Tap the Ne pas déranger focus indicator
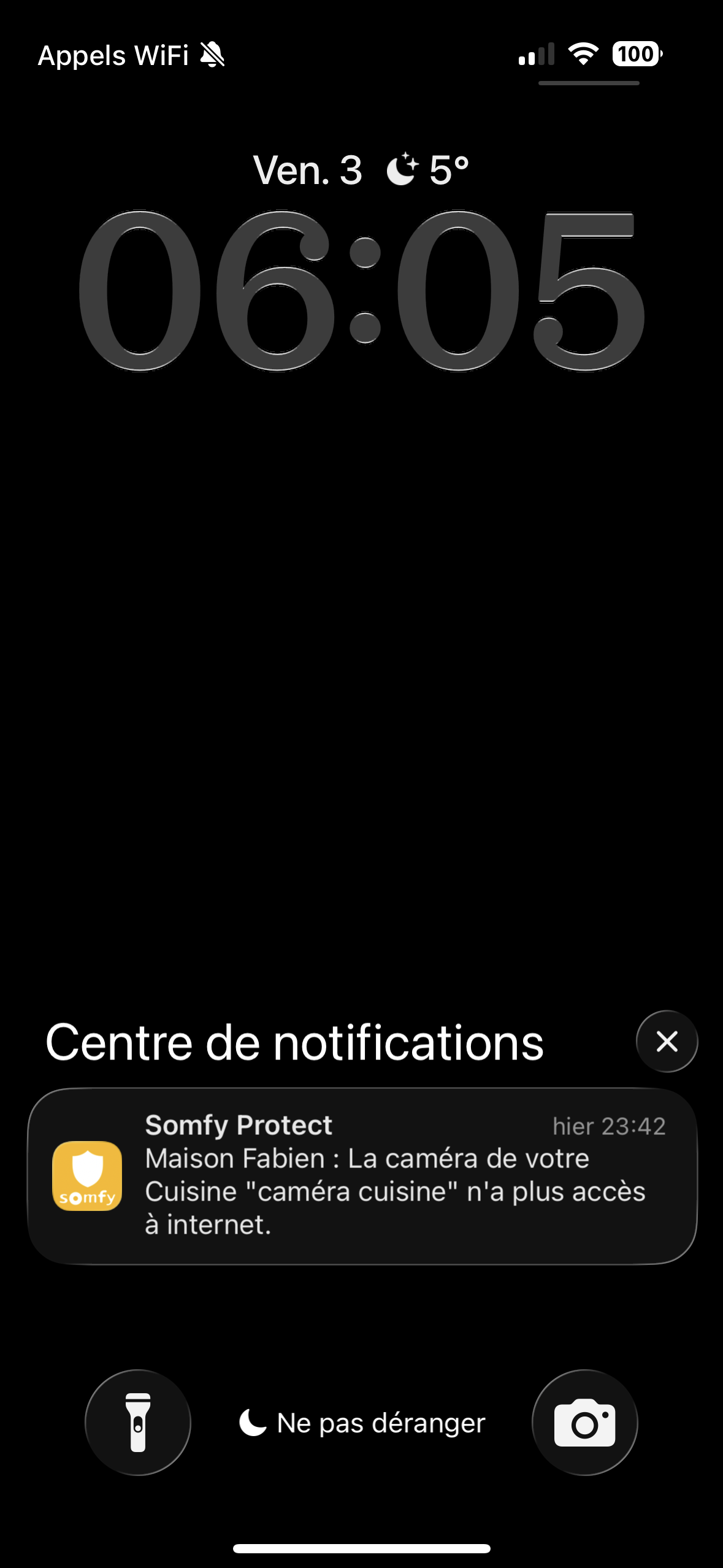 click(x=362, y=1423)
